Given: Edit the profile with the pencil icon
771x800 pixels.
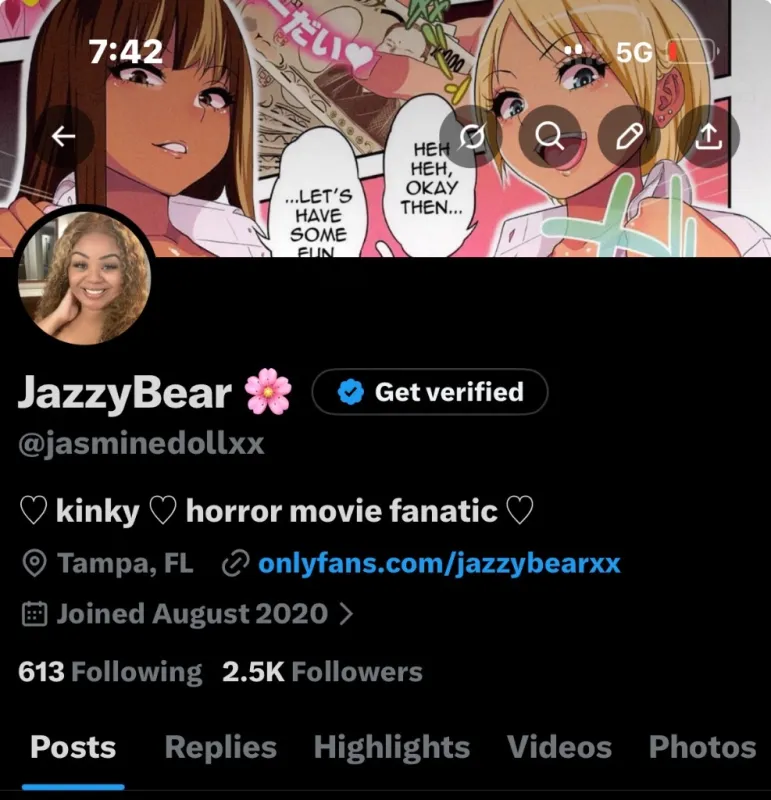Looking at the screenshot, I should point(629,137).
